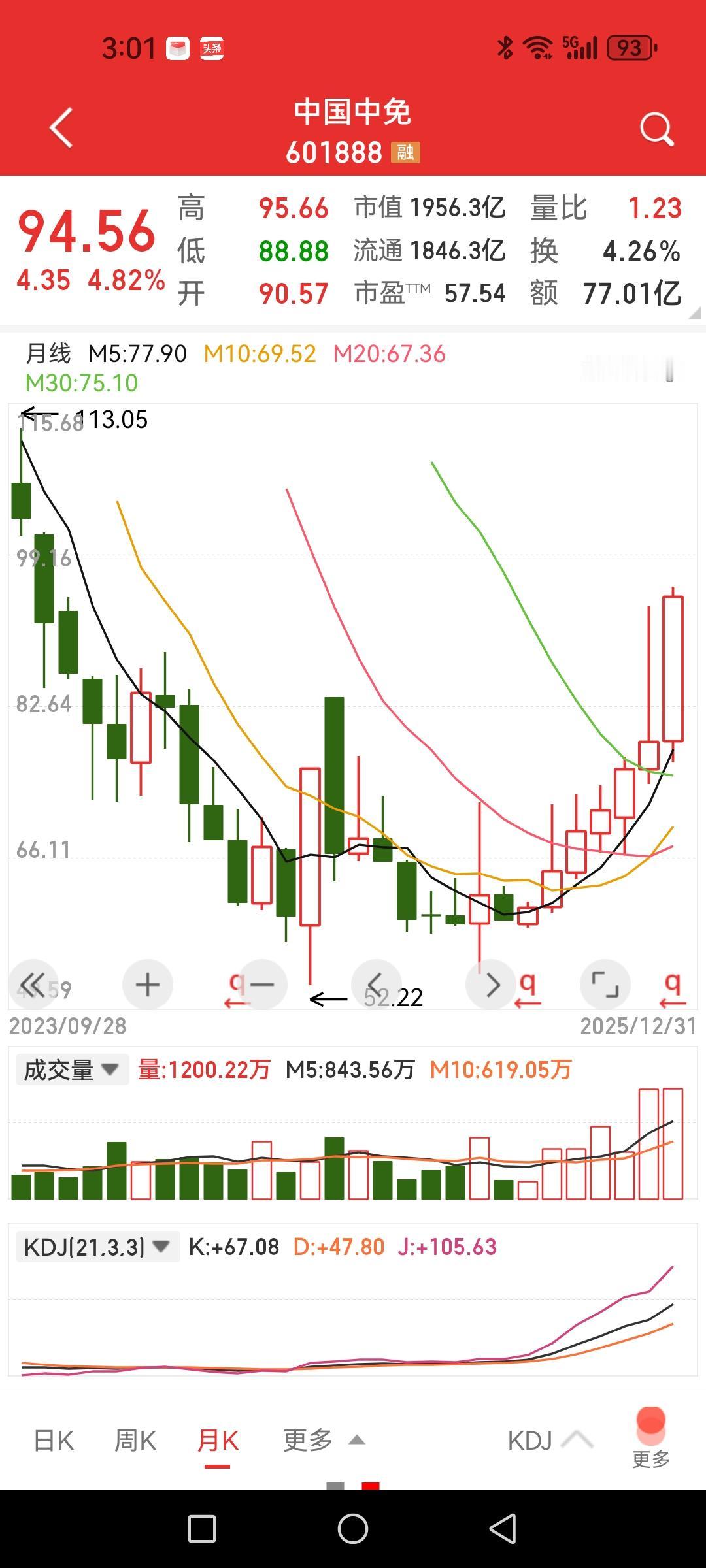The image size is (706, 1568).
Task: Zoom out with the minus icon
Action: [x=260, y=985]
